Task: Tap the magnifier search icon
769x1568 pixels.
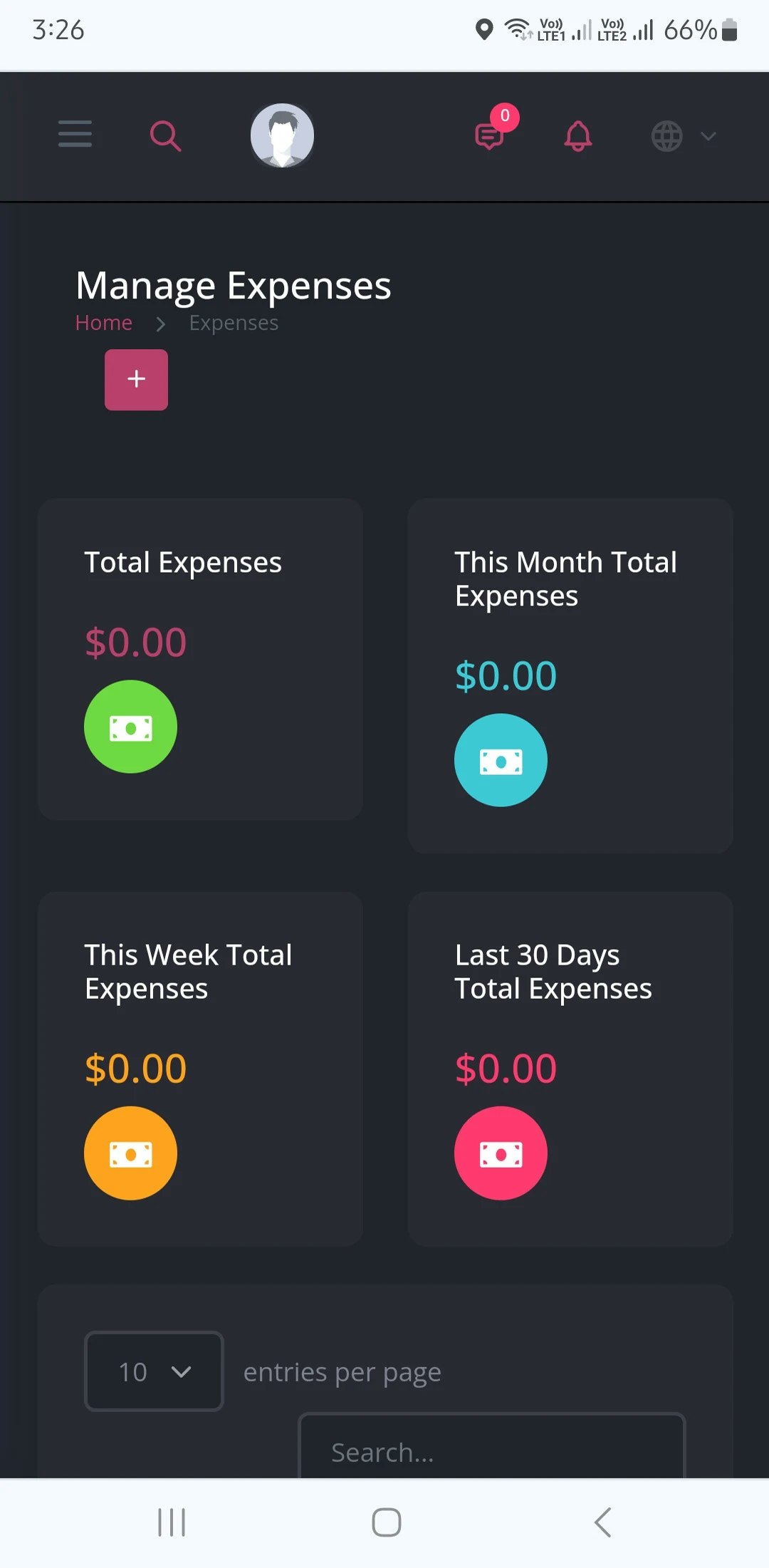Action: click(x=165, y=135)
